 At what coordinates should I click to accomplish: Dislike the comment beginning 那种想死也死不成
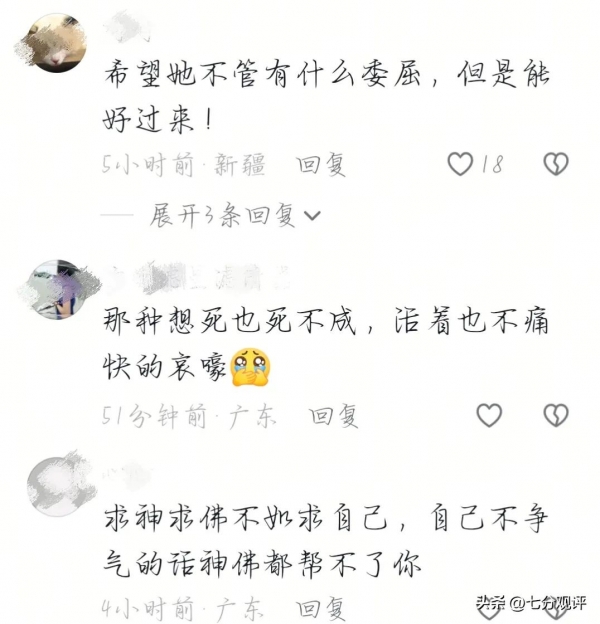pyautogui.click(x=555, y=415)
